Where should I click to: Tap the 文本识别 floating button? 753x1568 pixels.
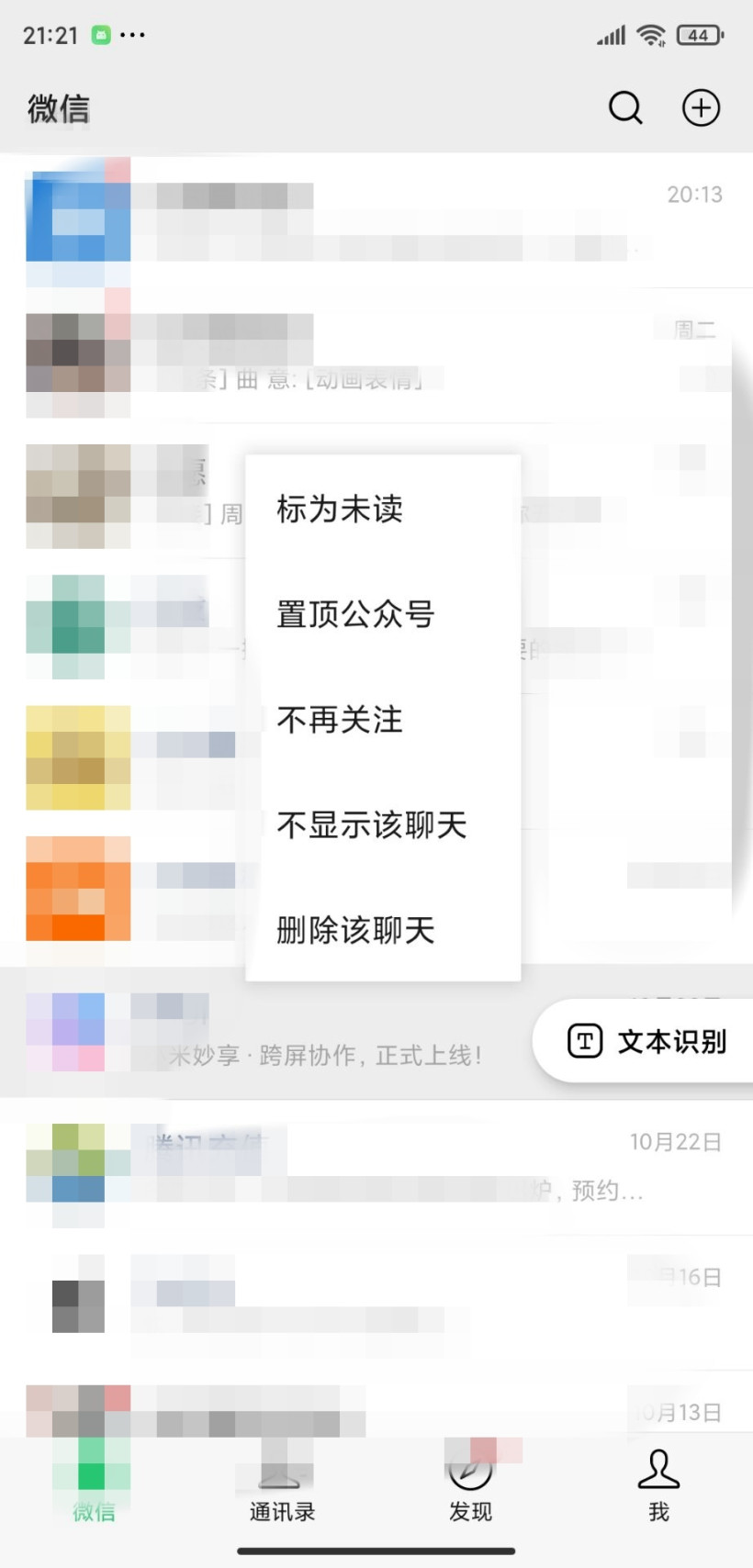(646, 1041)
